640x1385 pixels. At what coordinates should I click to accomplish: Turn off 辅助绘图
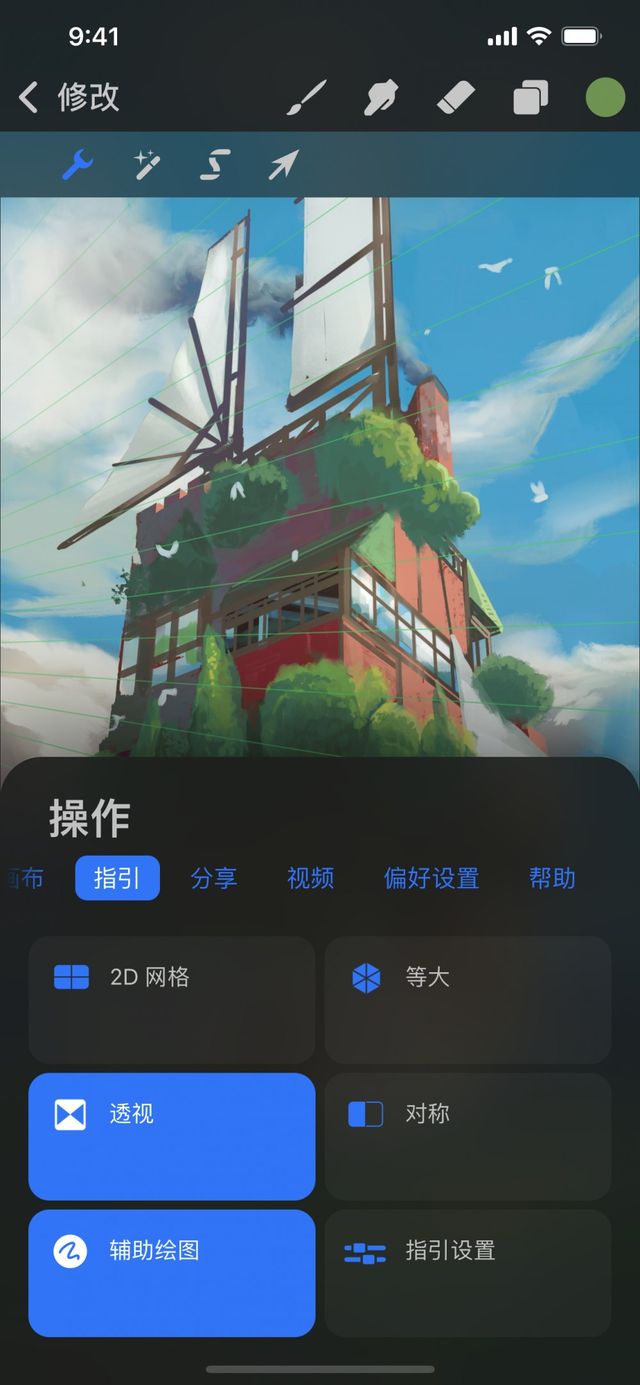click(171, 1273)
